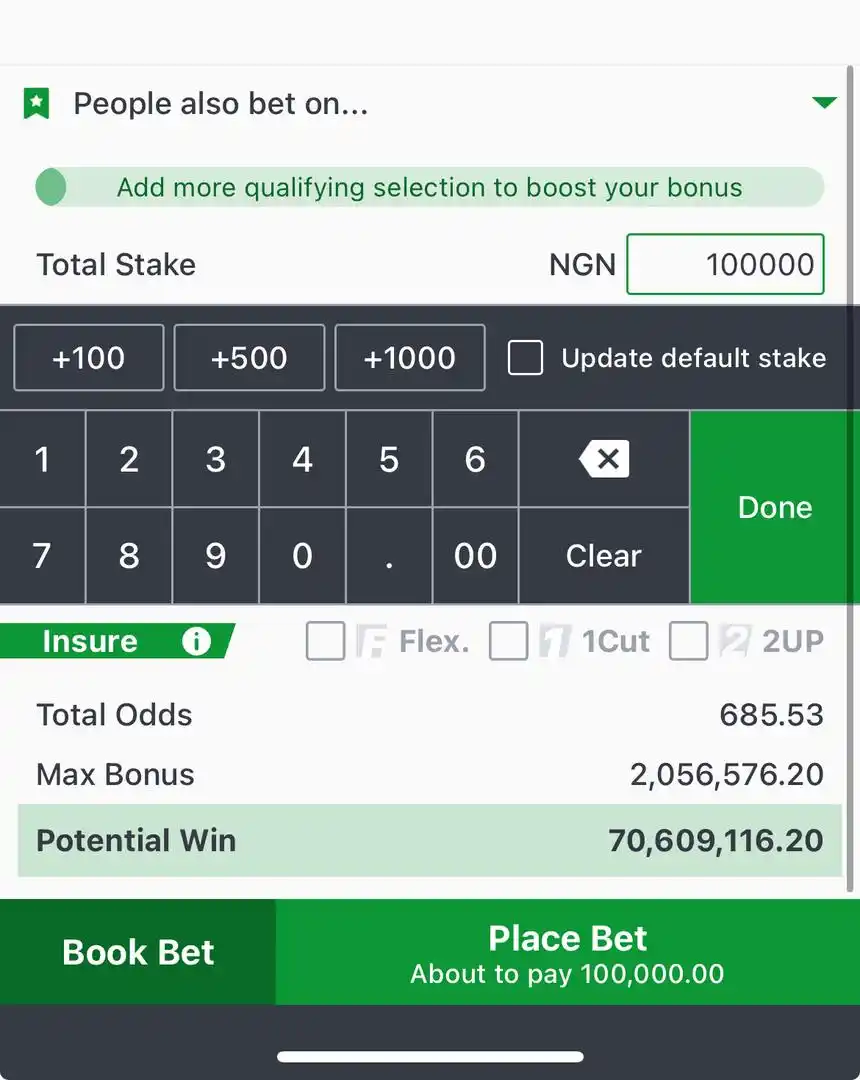The image size is (860, 1080).
Task: Tap the backspace key on the keypad
Action: pos(604,459)
